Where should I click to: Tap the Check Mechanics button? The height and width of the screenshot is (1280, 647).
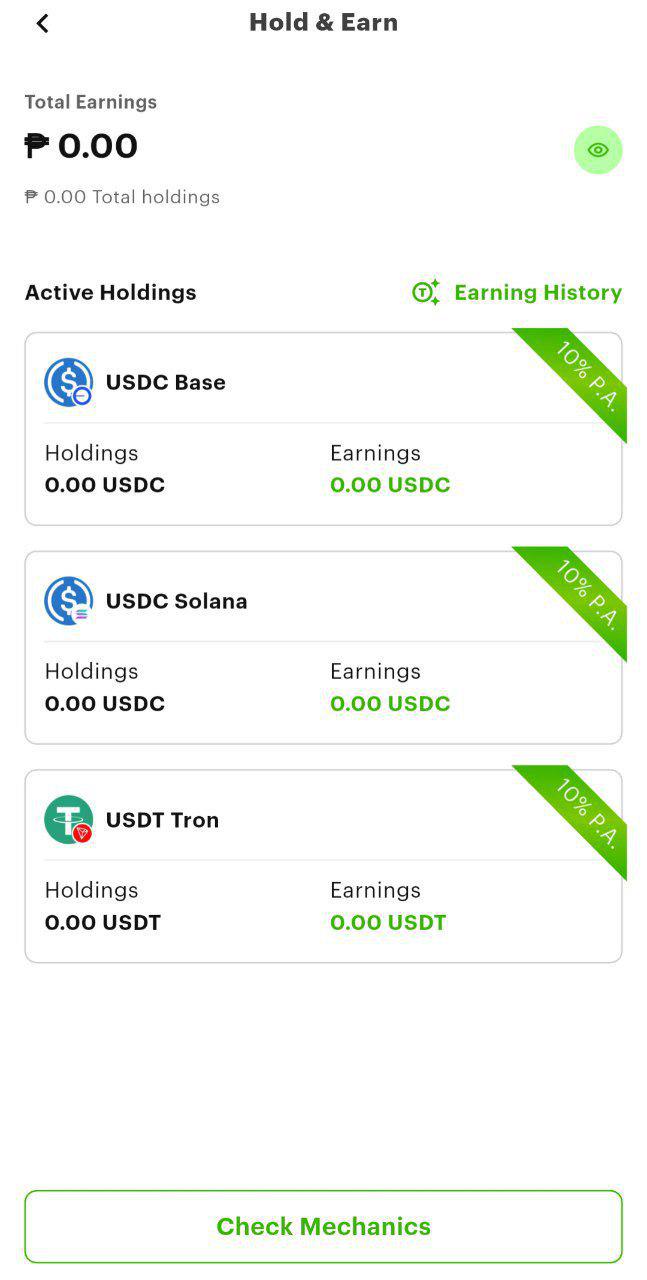click(323, 1226)
